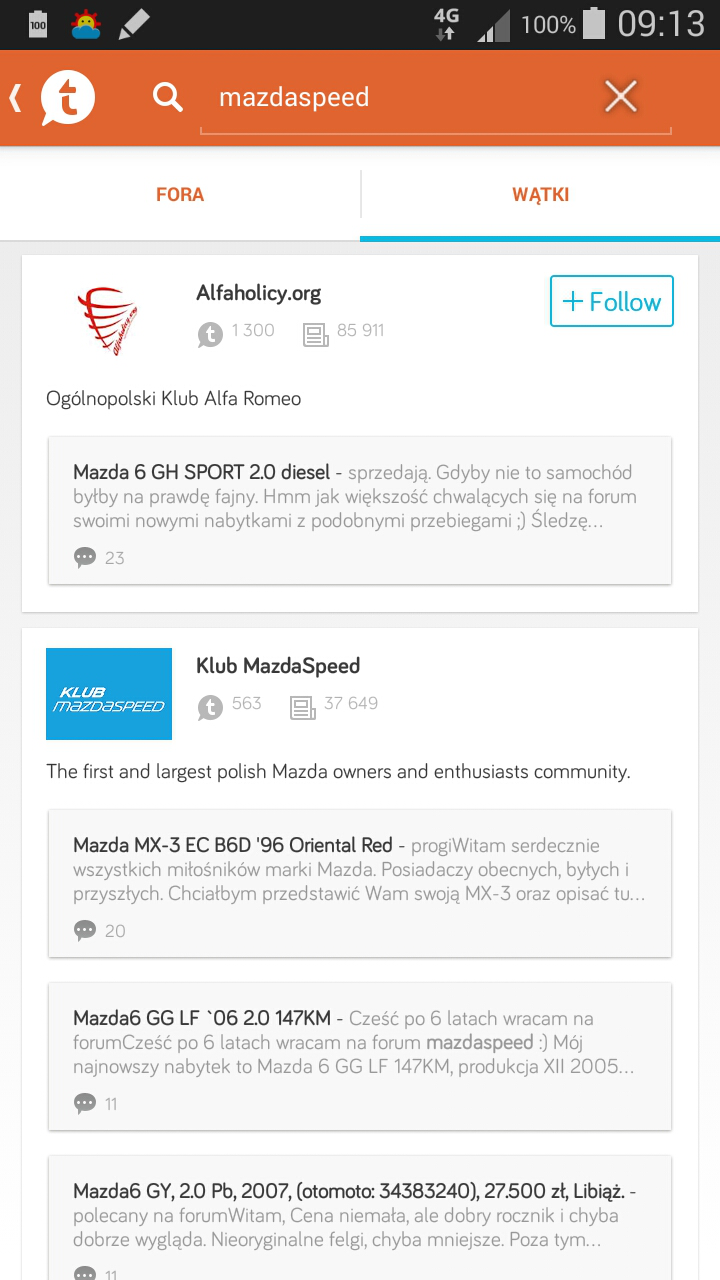This screenshot has height=1280, width=720.
Task: Open thread Mazda 6 GH SPORT 2.0 diesel
Action: (x=360, y=510)
